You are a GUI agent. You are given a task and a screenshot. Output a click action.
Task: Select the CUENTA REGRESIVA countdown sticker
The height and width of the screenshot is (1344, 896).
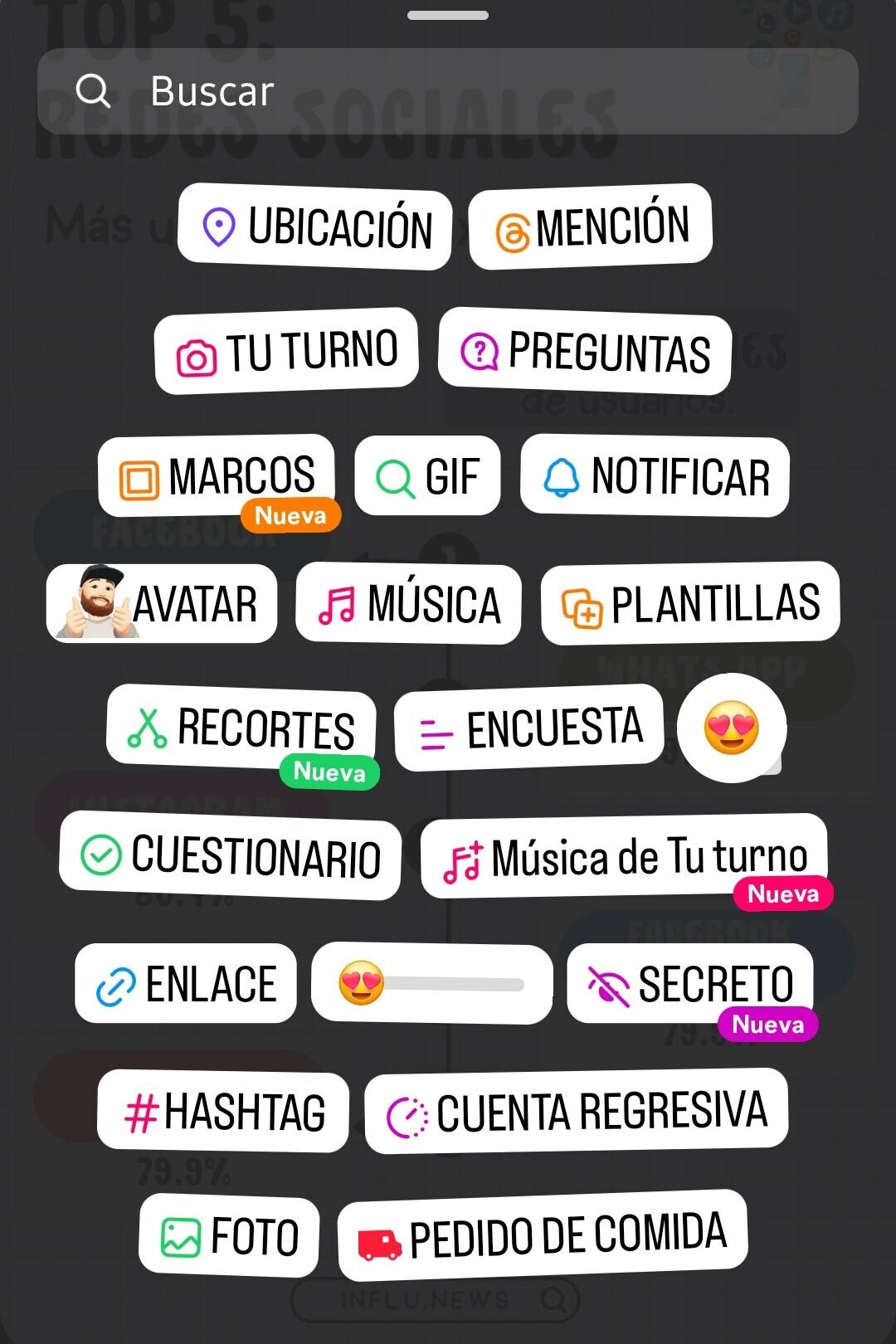(x=577, y=1112)
